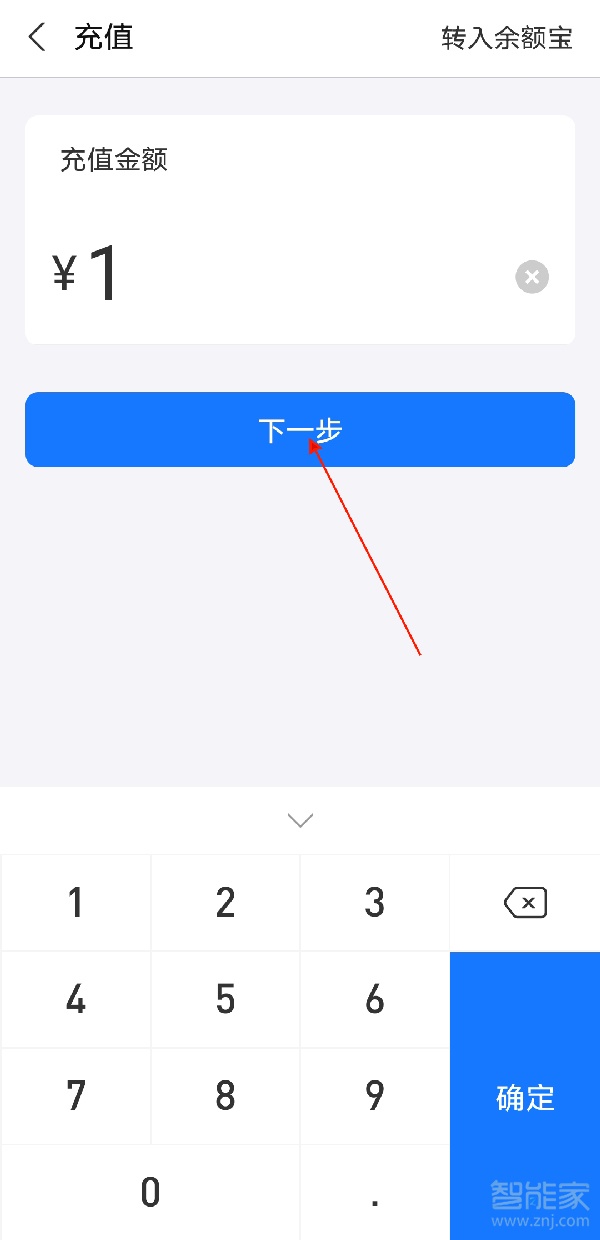Collapse the numeric keypad

(300, 820)
